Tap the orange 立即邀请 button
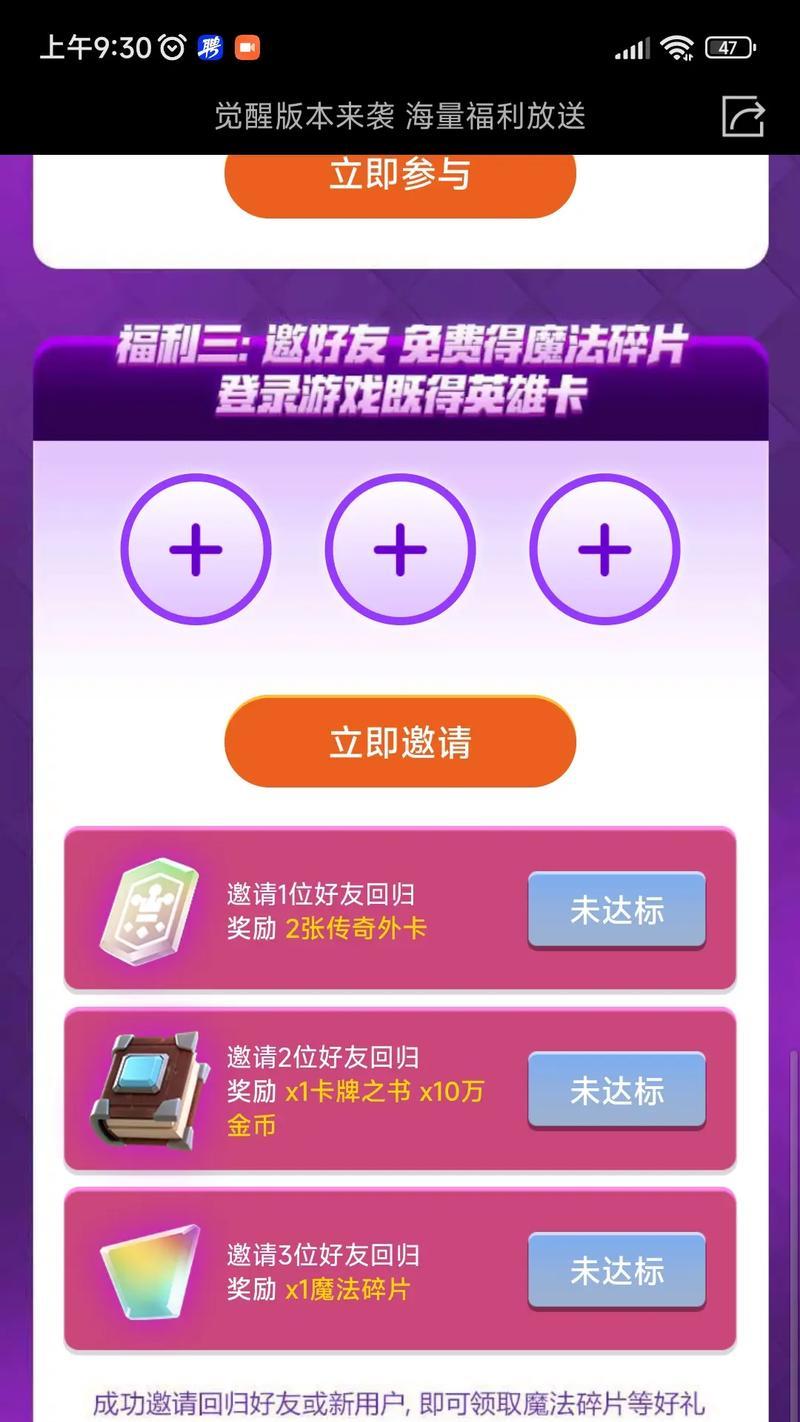Viewport: 800px width, 1422px height. tap(400, 742)
